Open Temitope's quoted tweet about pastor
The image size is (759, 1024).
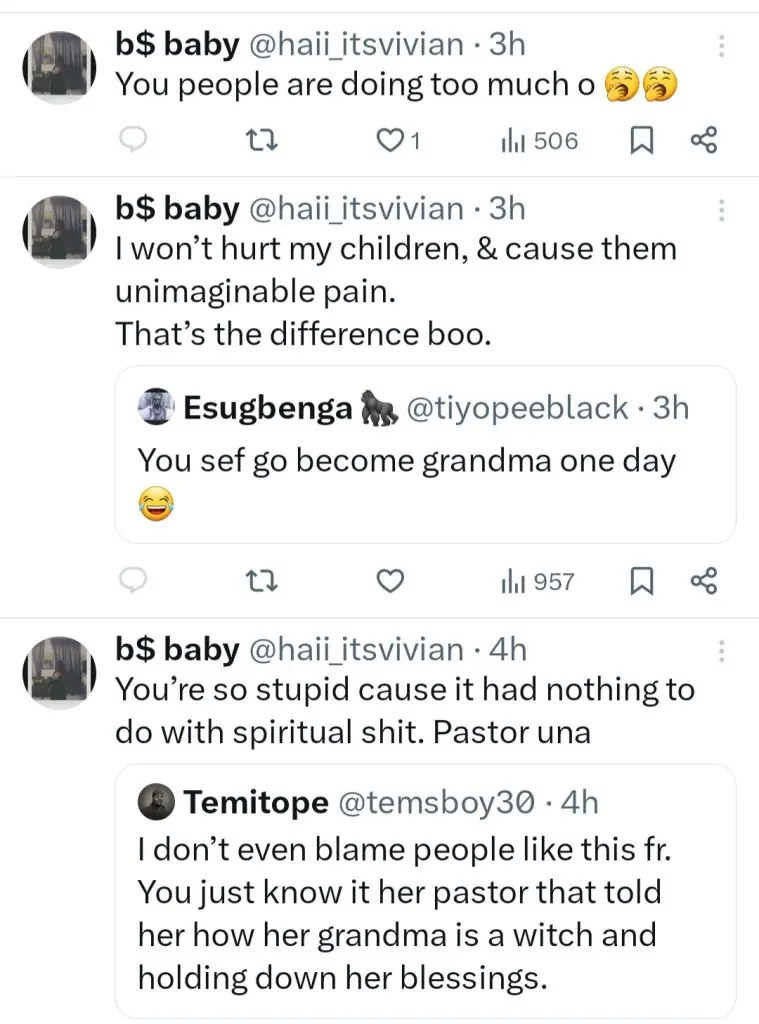click(425, 890)
